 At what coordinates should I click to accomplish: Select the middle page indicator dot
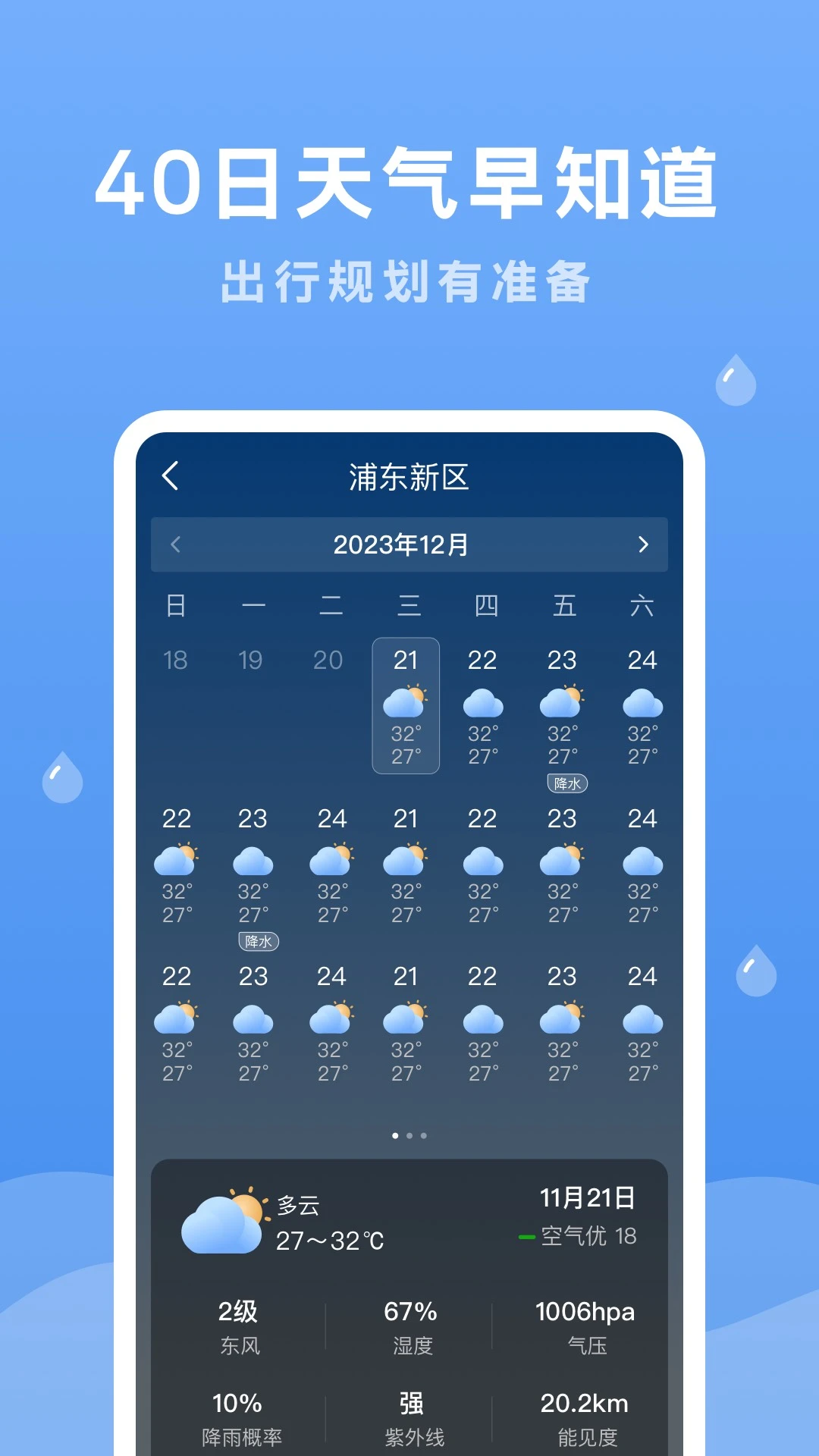(409, 1136)
